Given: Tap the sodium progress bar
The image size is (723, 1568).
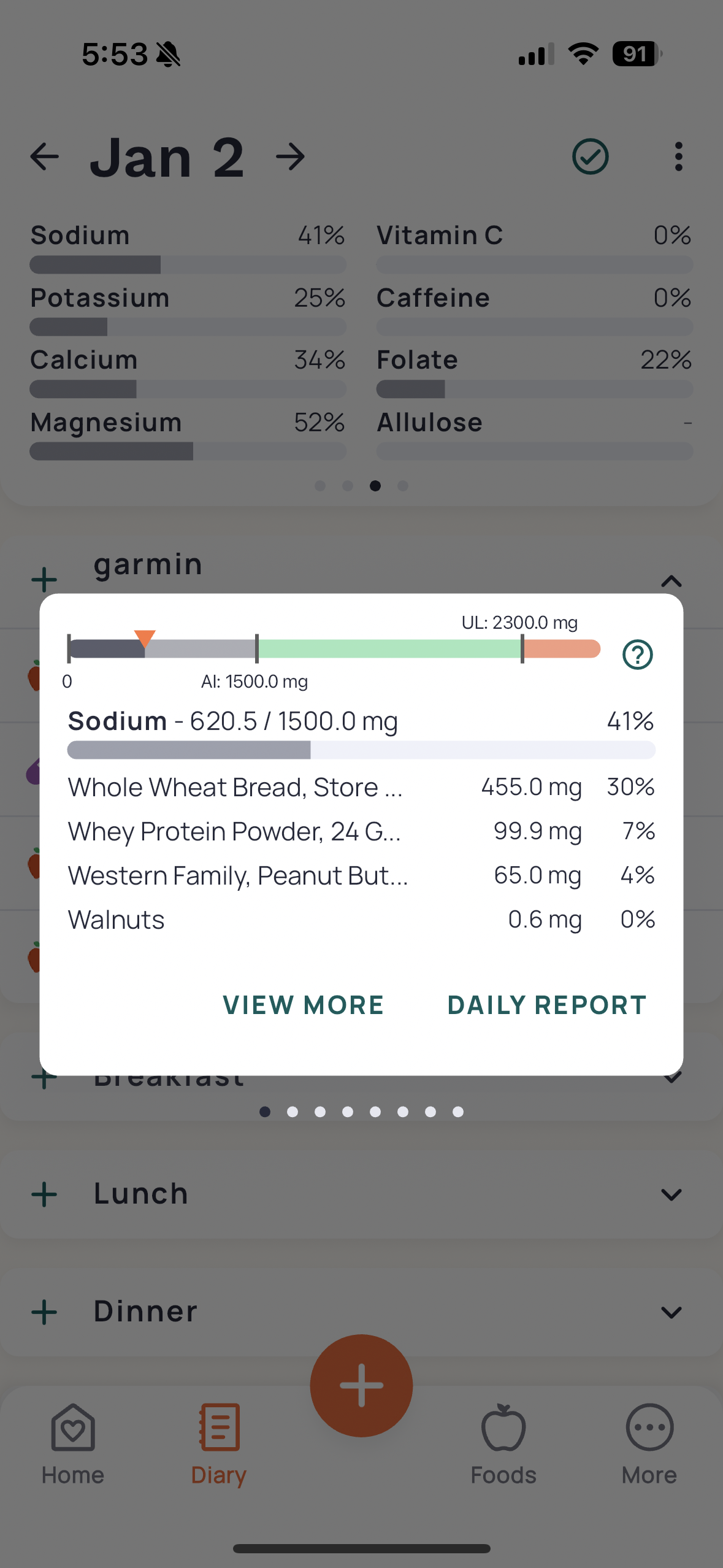Looking at the screenshot, I should 361,750.
